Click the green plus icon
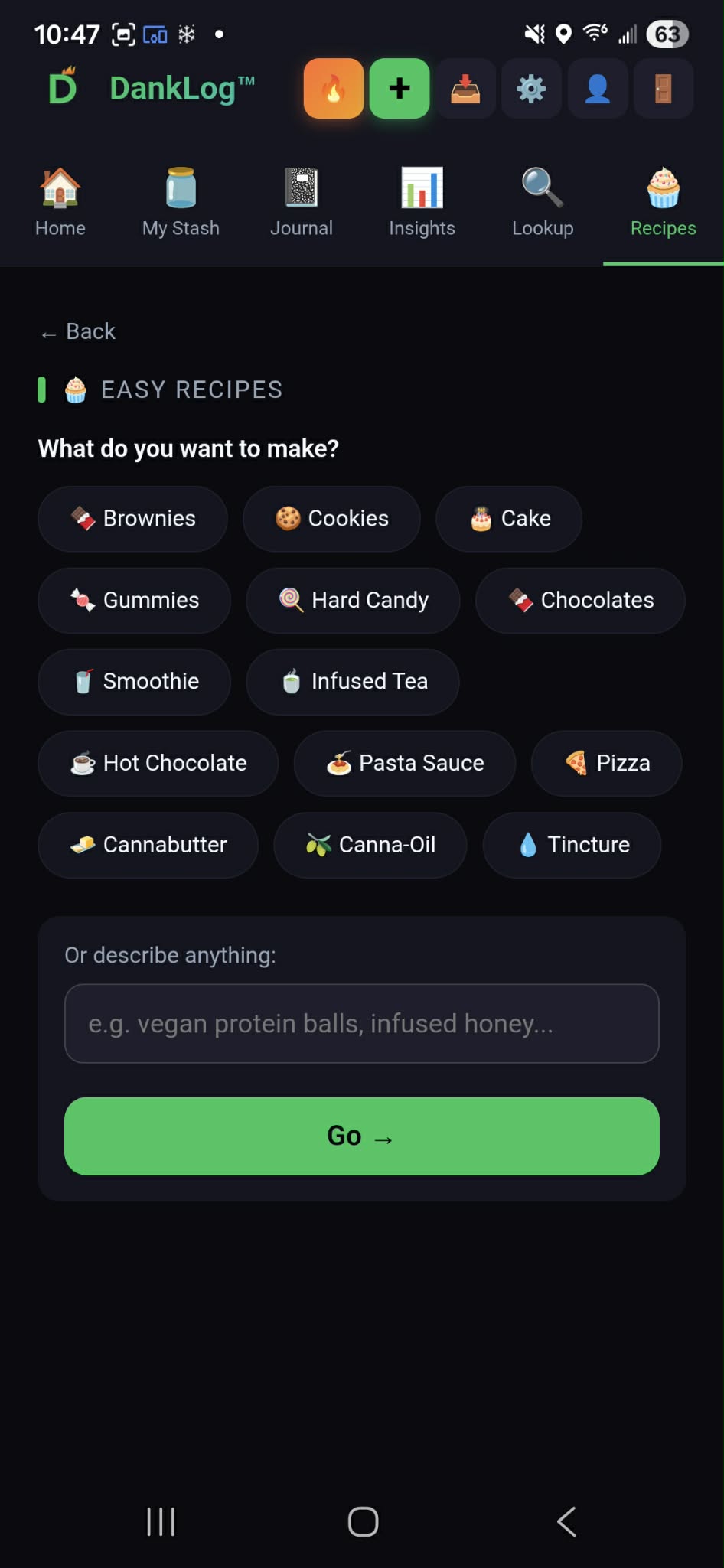This screenshot has width=724, height=1568. [x=399, y=89]
